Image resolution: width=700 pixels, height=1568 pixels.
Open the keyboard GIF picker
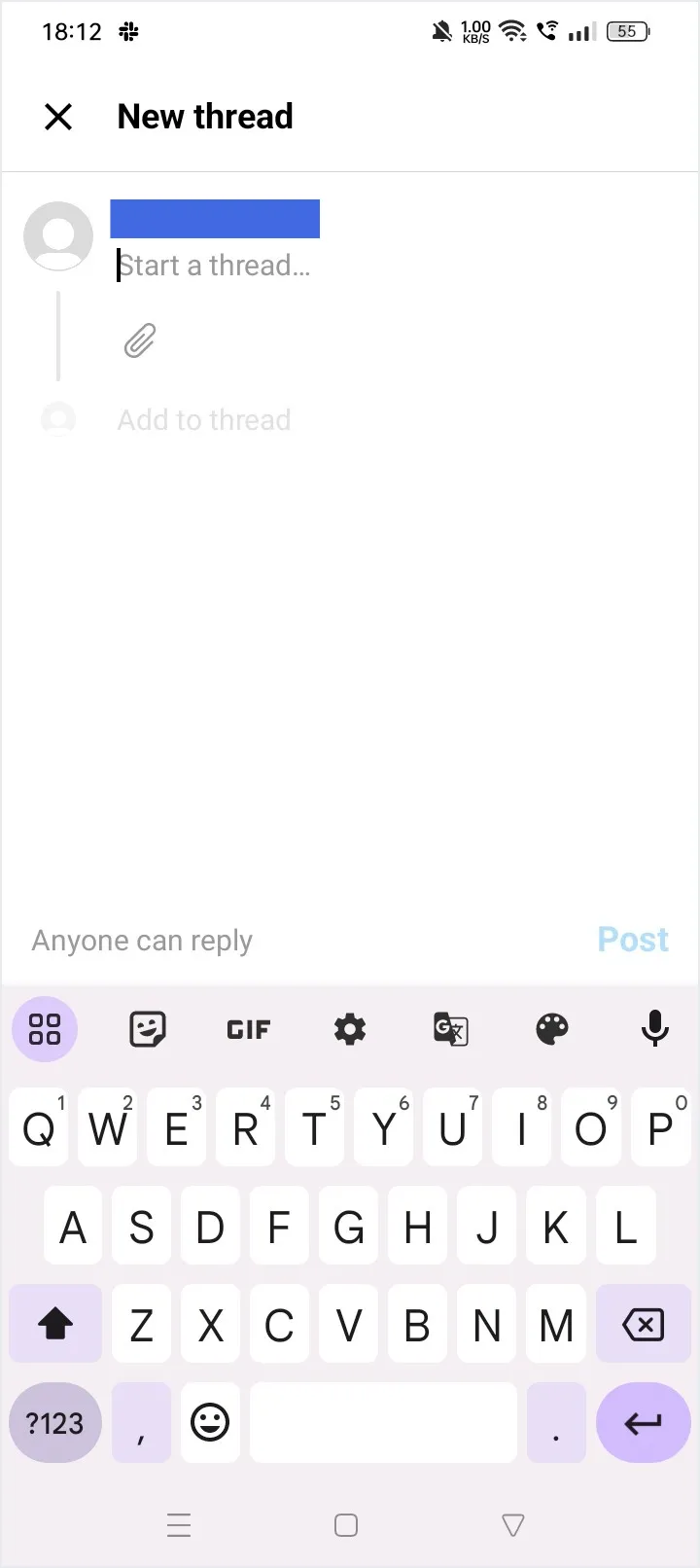point(248,1029)
